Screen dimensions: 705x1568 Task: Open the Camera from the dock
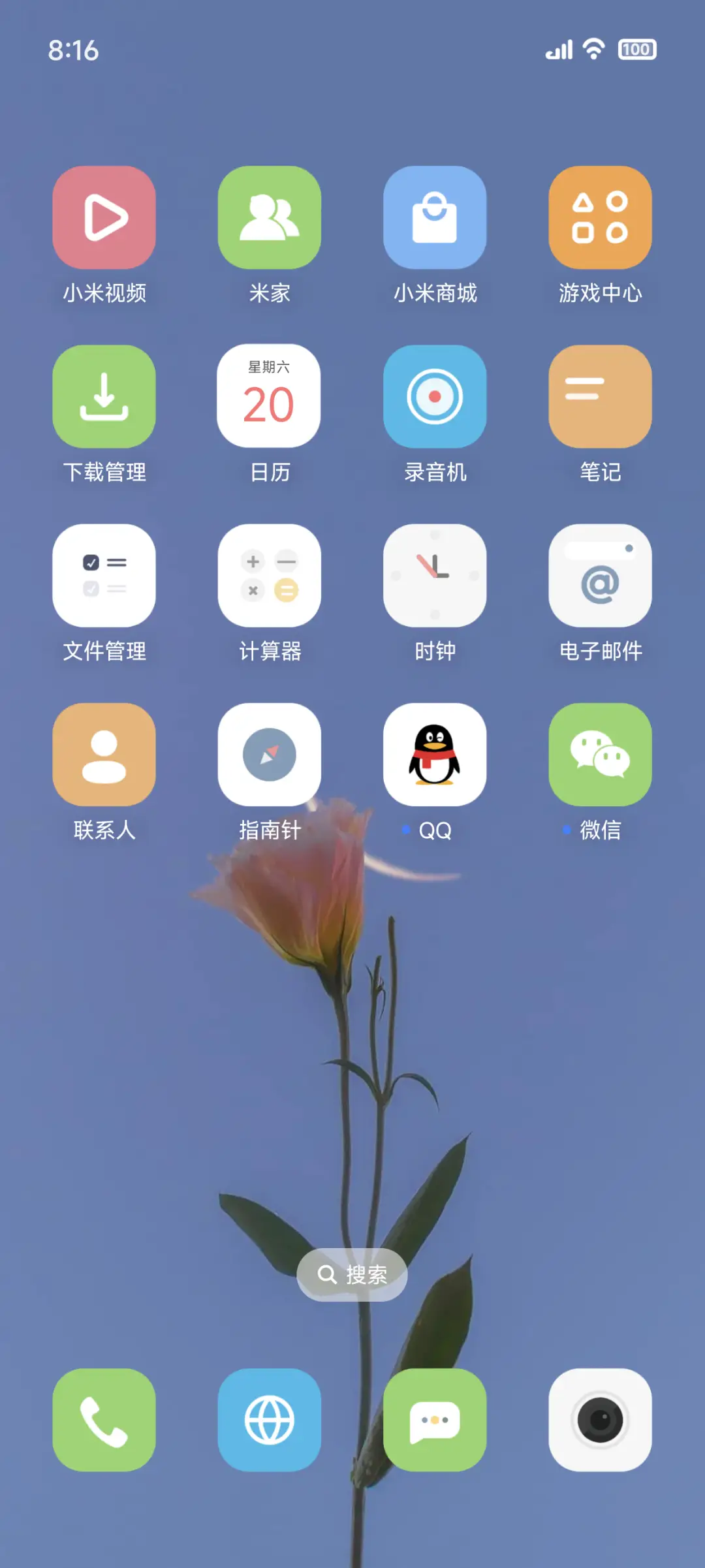pyautogui.click(x=600, y=1420)
